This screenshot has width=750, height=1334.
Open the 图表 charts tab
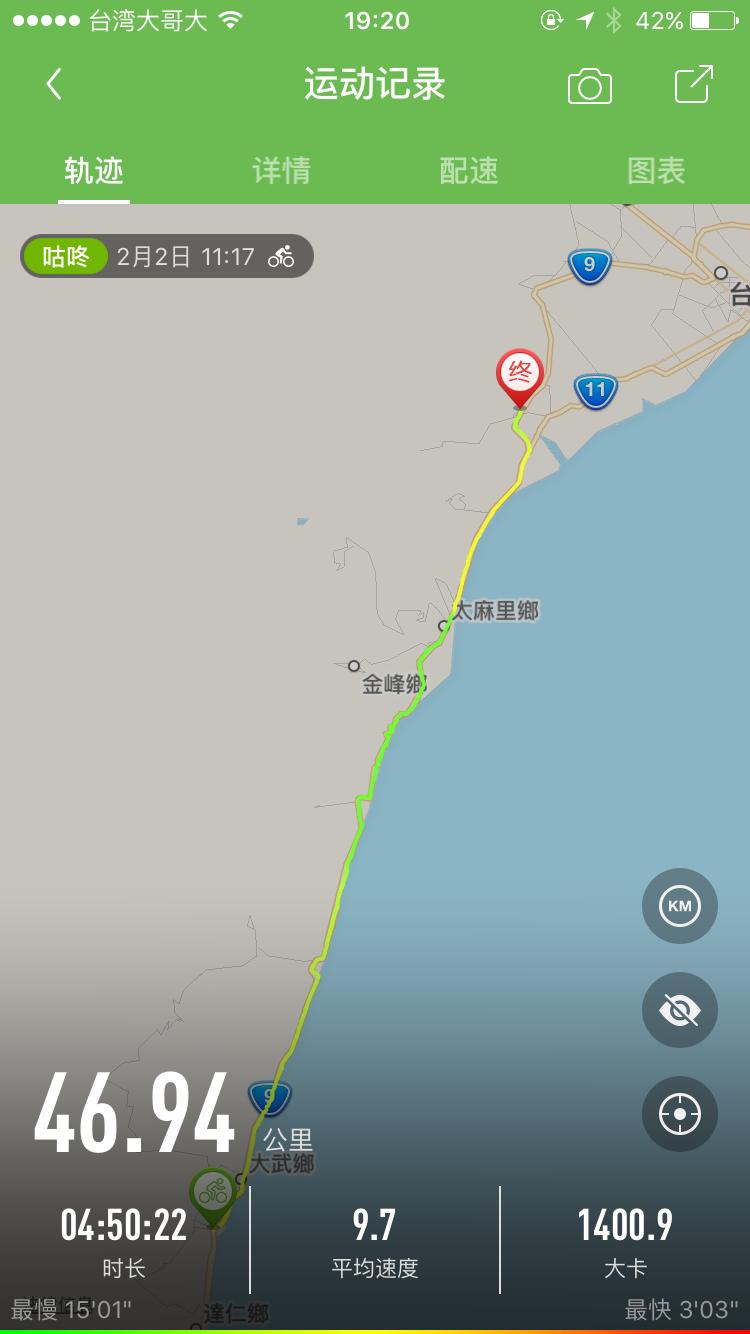[655, 171]
